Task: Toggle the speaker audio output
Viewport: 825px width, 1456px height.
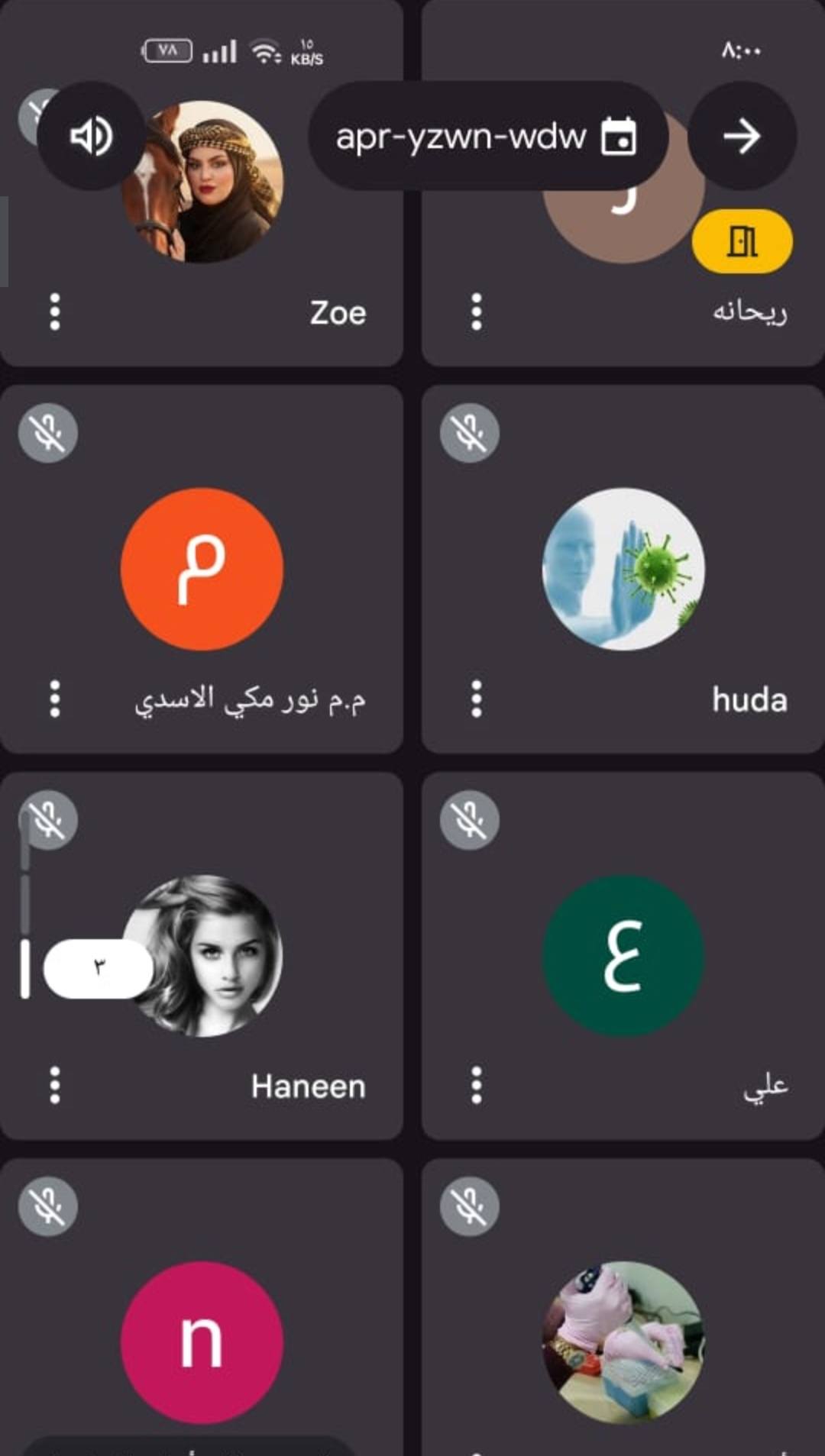Action: point(91,137)
